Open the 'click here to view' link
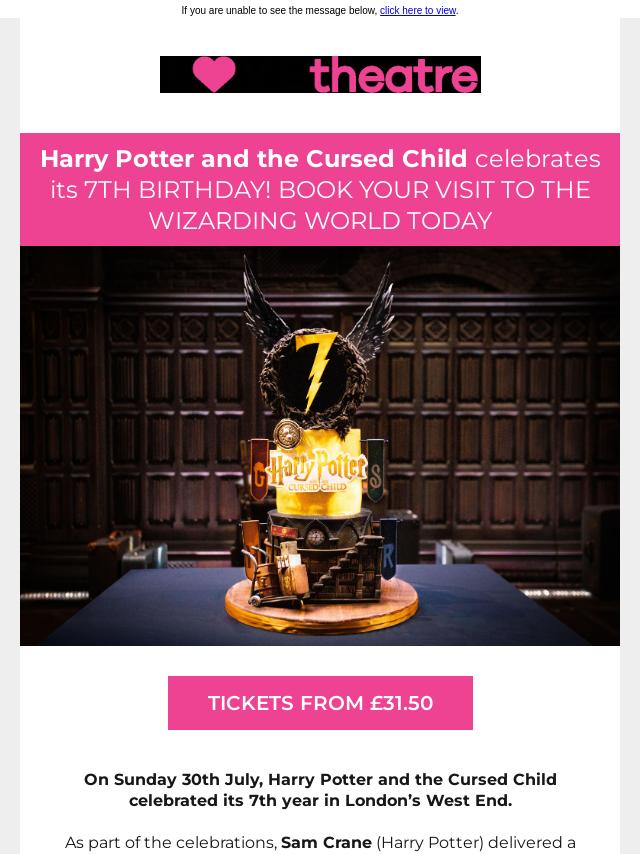This screenshot has width=640, height=854. pyautogui.click(x=417, y=11)
